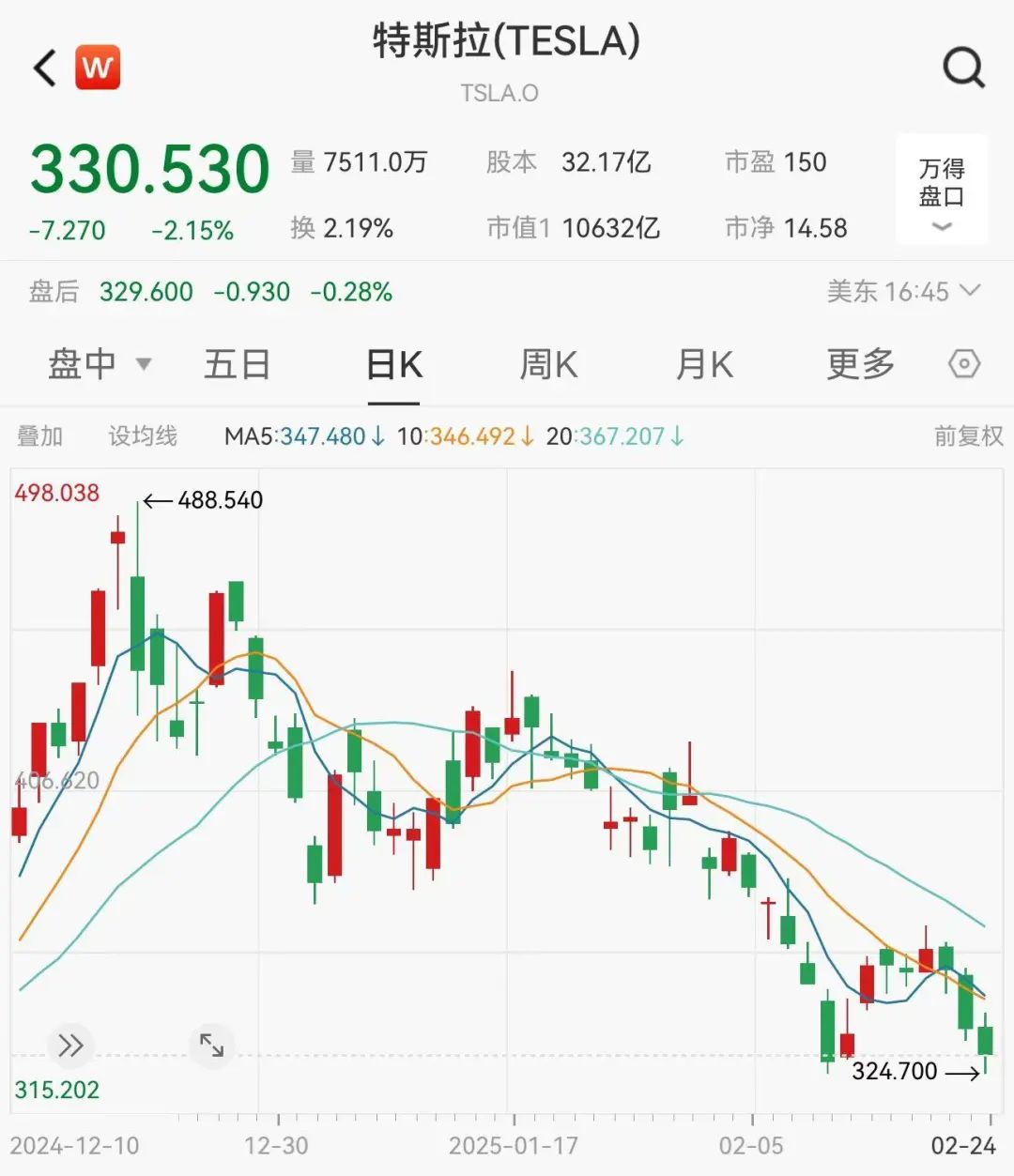
Task: Open 设均线 moving average settings
Action: coord(143,436)
